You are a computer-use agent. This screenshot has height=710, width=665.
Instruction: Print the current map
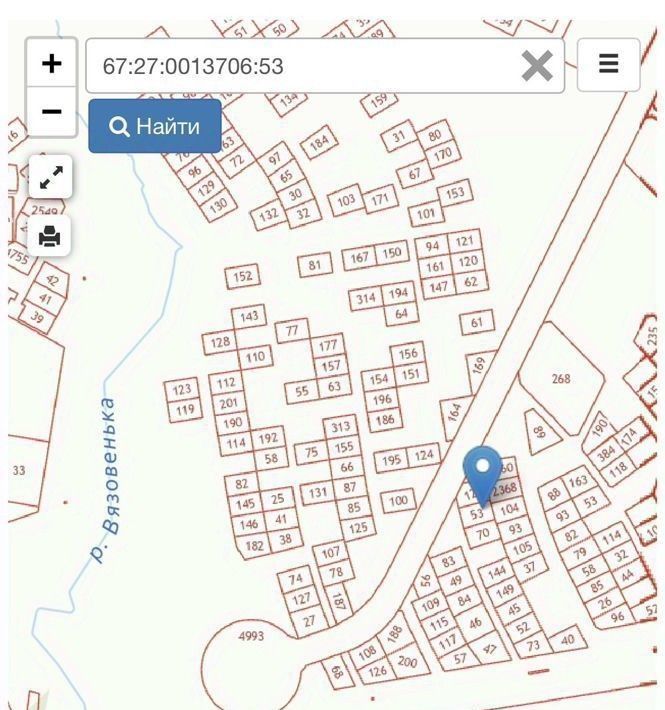tap(50, 236)
